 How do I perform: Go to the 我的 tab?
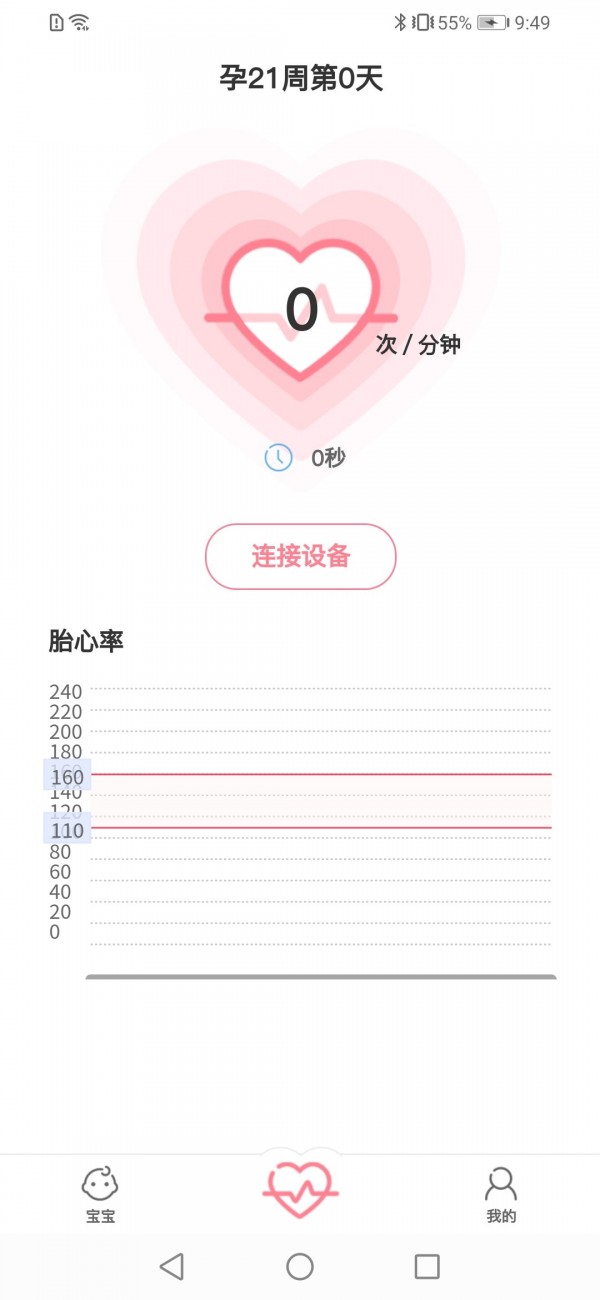click(501, 1195)
